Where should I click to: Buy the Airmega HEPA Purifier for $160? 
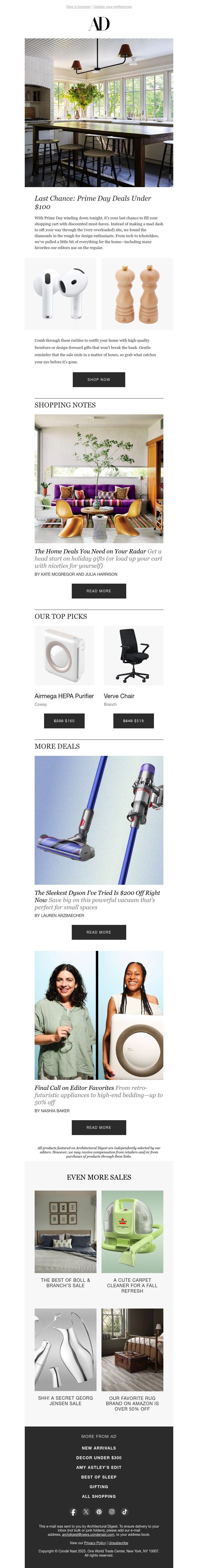pyautogui.click(x=64, y=721)
